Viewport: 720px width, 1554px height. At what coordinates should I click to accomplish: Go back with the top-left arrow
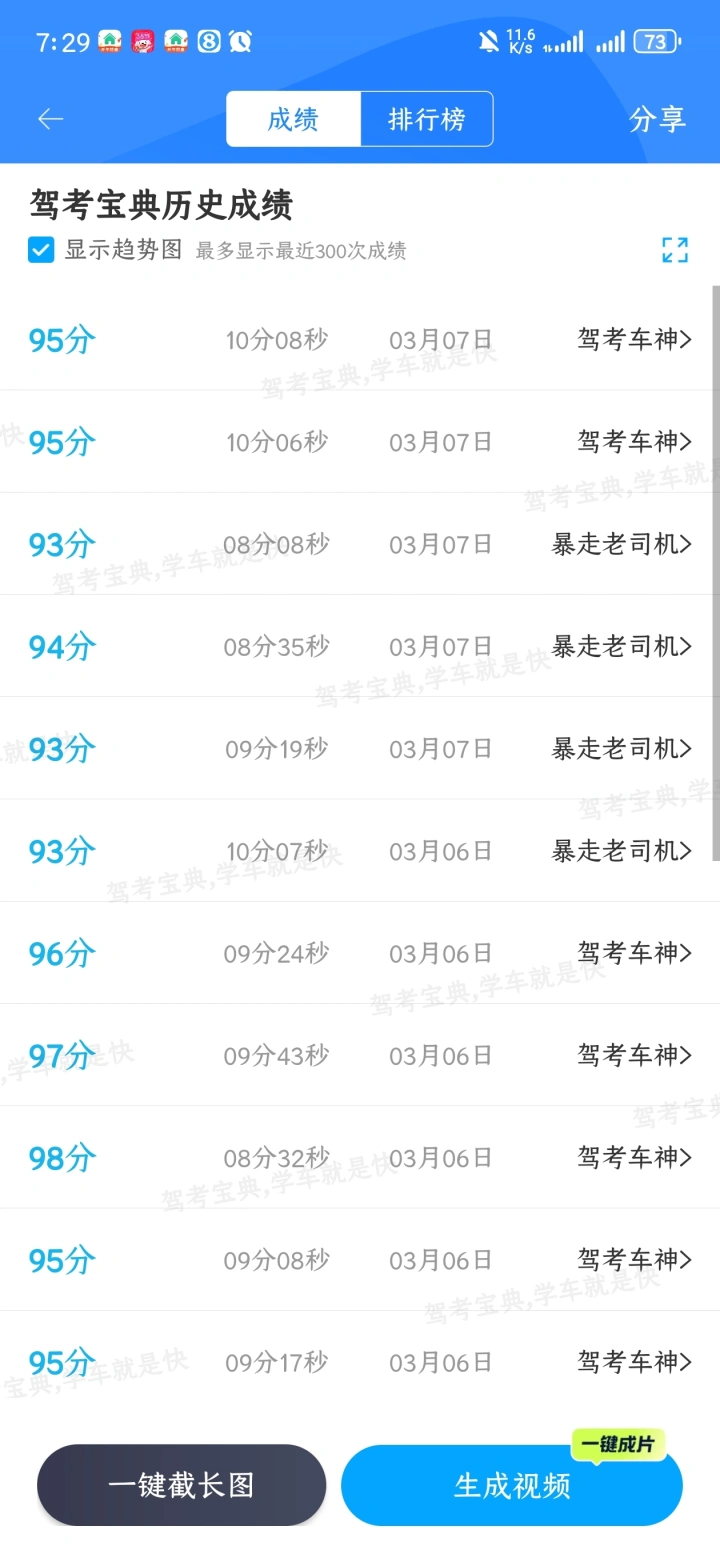click(50, 119)
